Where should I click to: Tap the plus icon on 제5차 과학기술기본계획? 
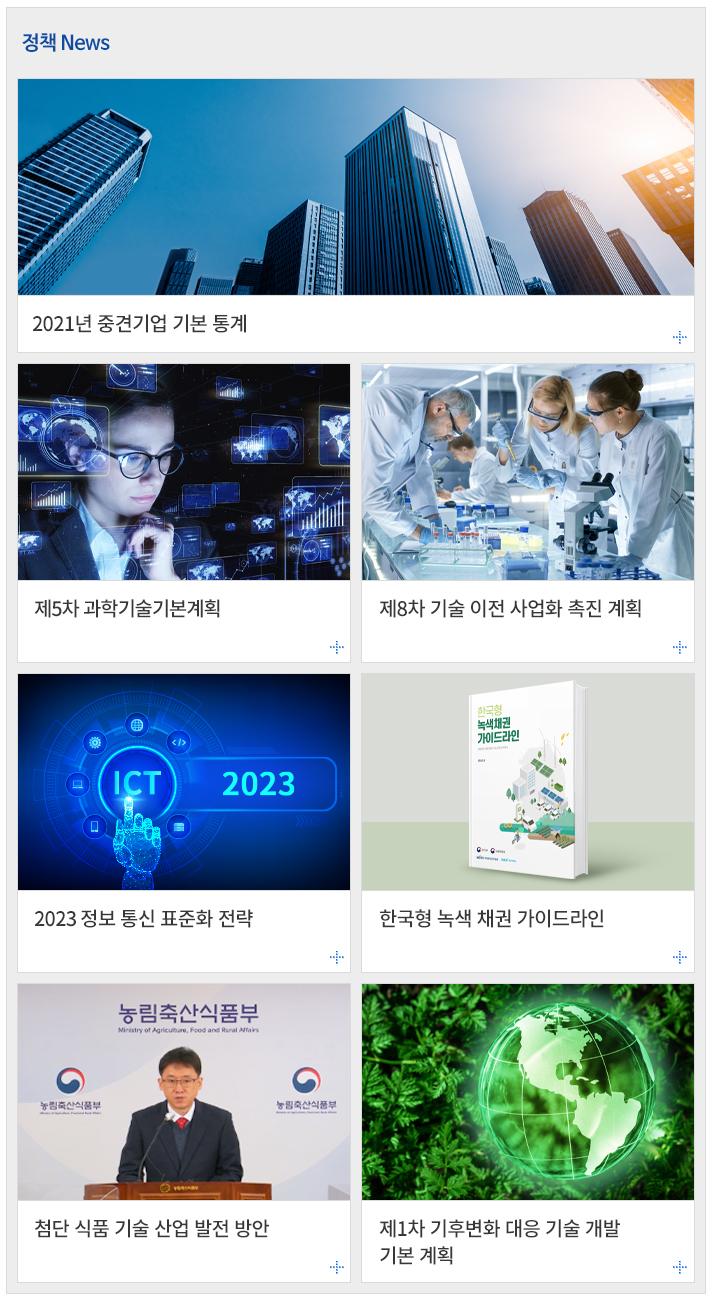click(337, 647)
